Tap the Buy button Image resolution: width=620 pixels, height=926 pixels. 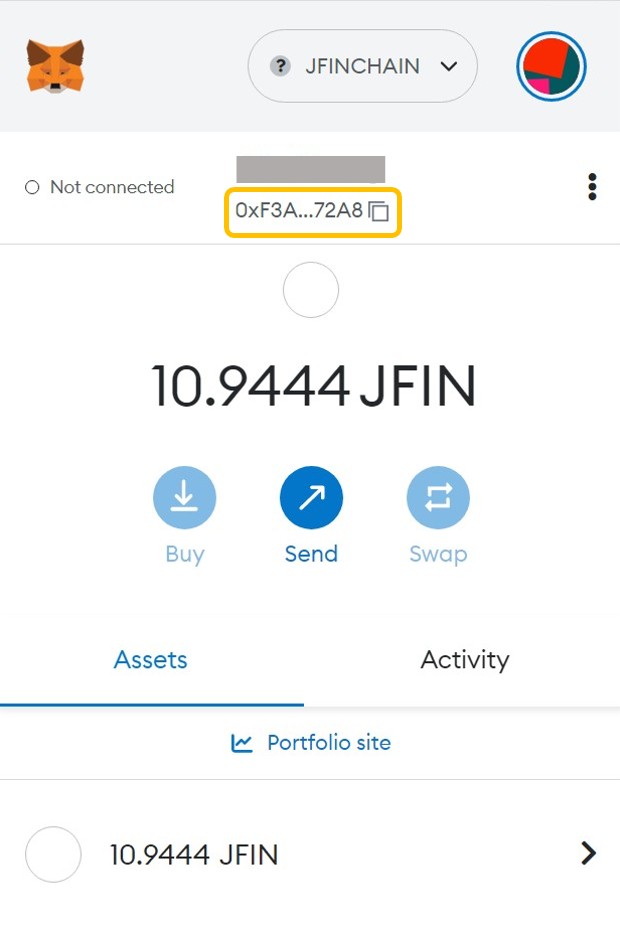[184, 498]
